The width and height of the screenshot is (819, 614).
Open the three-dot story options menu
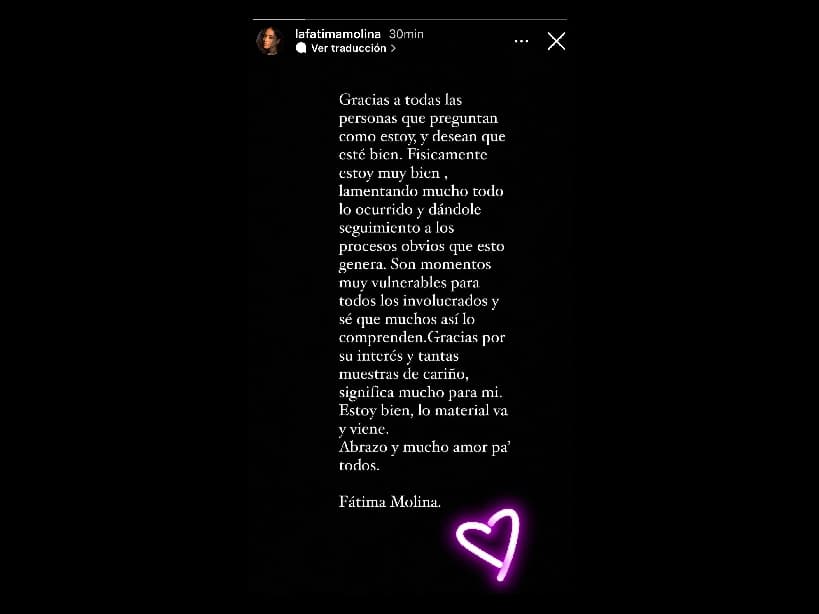pos(521,41)
